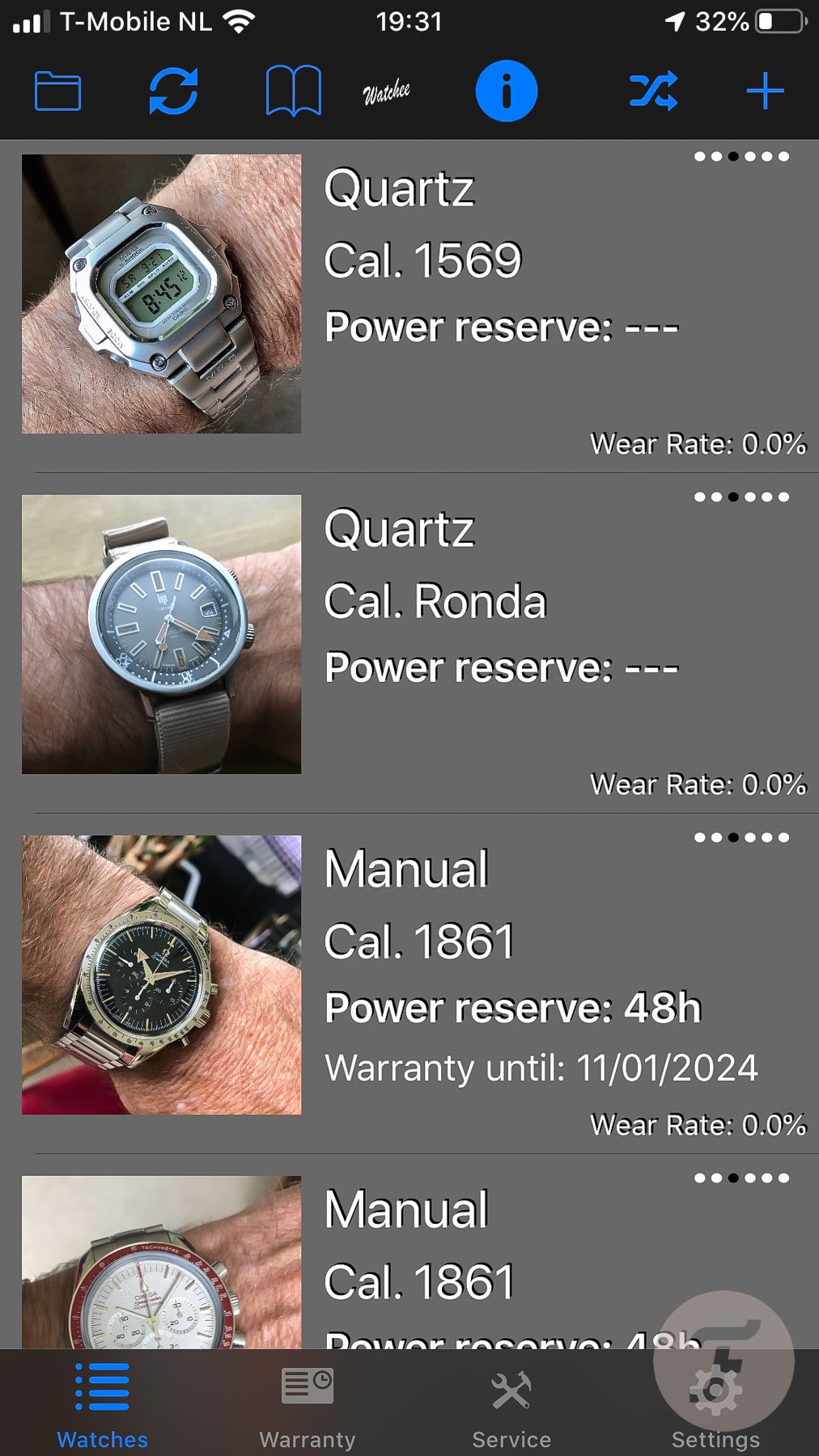Viewport: 819px width, 1456px height.
Task: Open the info screen via blue i icon
Action: click(x=506, y=90)
